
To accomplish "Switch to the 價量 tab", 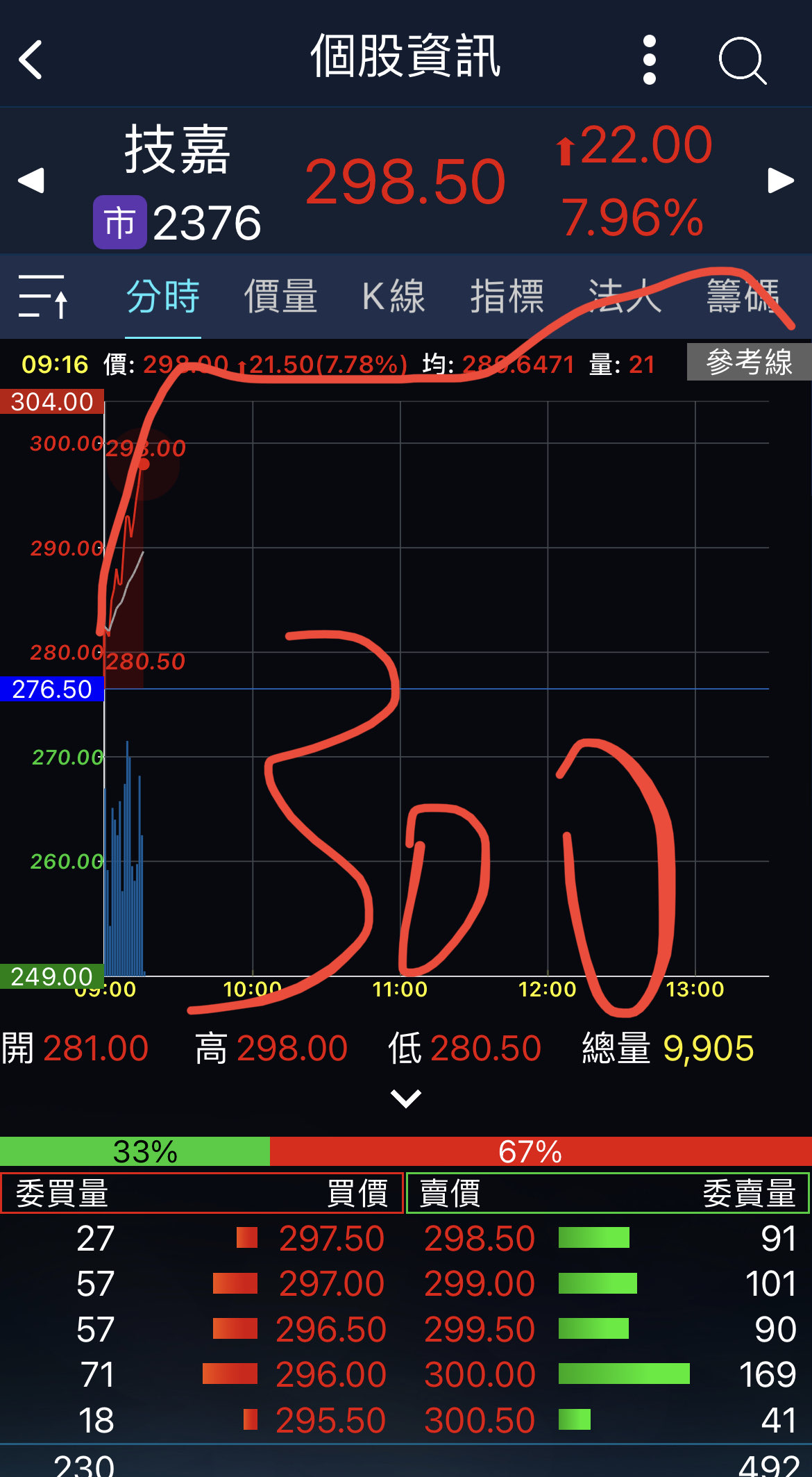I will click(281, 297).
